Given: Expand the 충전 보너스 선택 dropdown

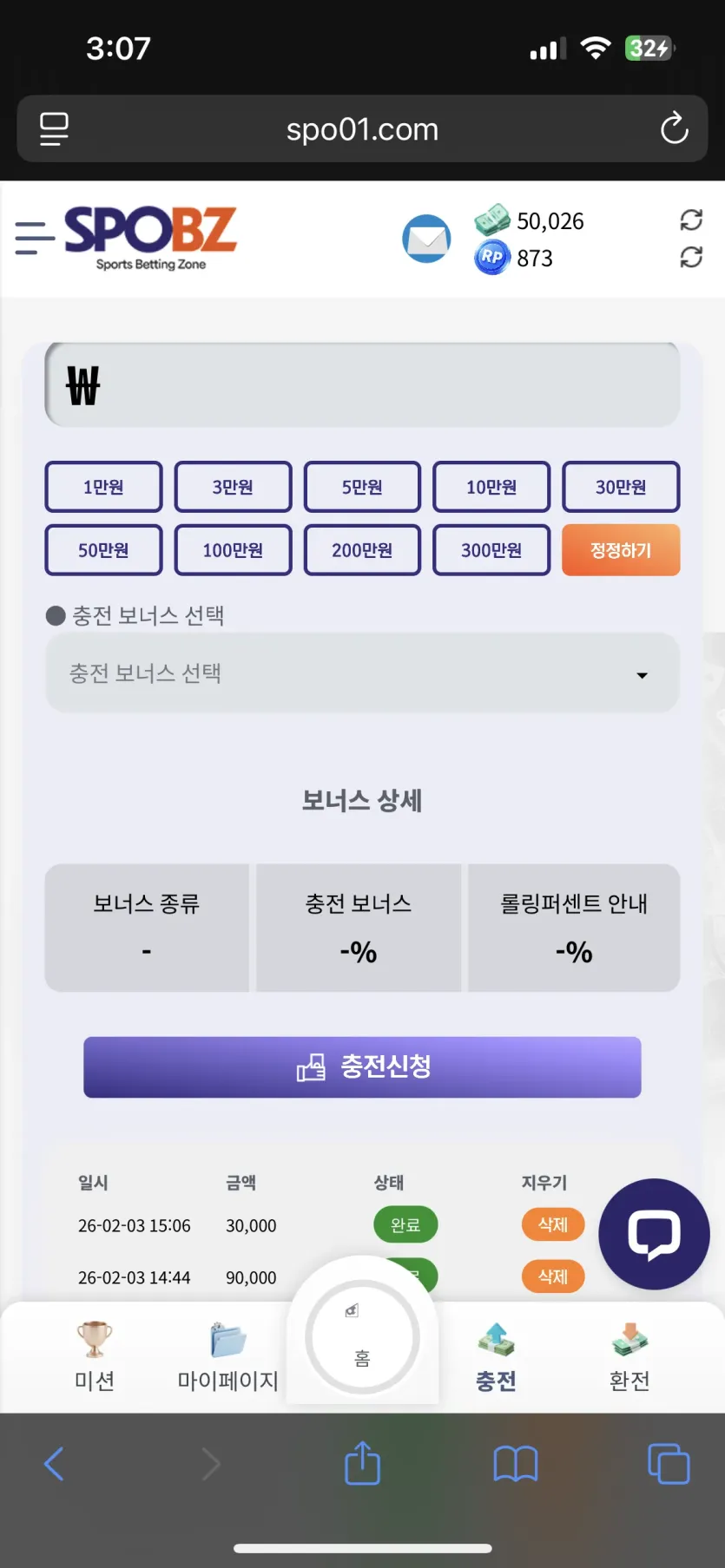Looking at the screenshot, I should click(x=362, y=673).
